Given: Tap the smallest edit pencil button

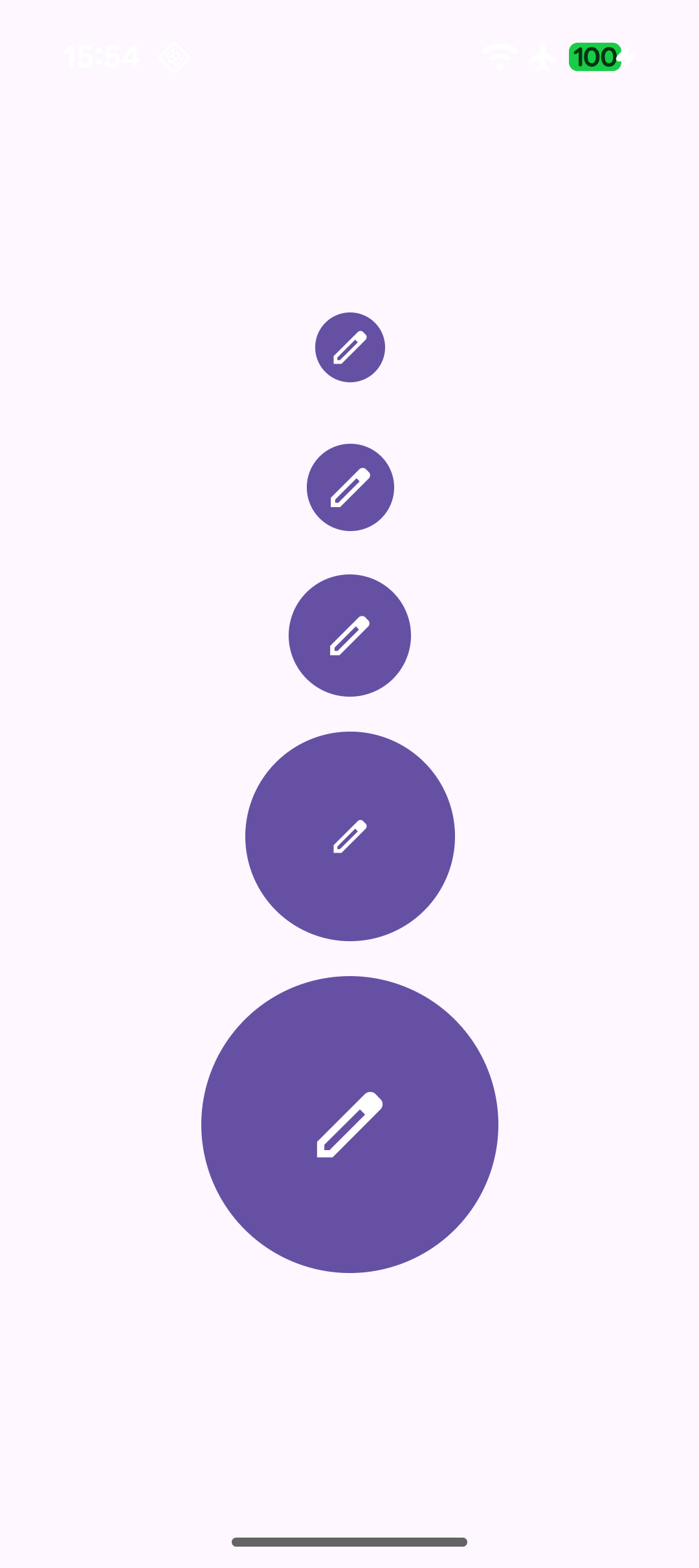Looking at the screenshot, I should tap(350, 347).
